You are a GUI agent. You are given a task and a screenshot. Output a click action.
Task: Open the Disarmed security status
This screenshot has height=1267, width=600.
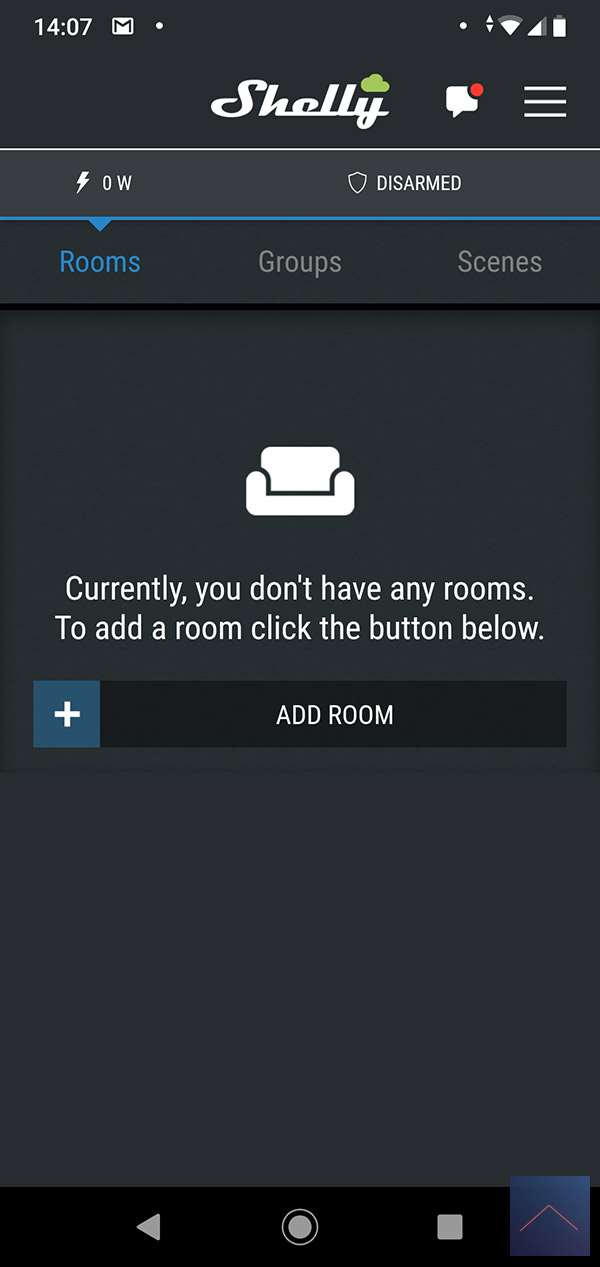pos(404,183)
